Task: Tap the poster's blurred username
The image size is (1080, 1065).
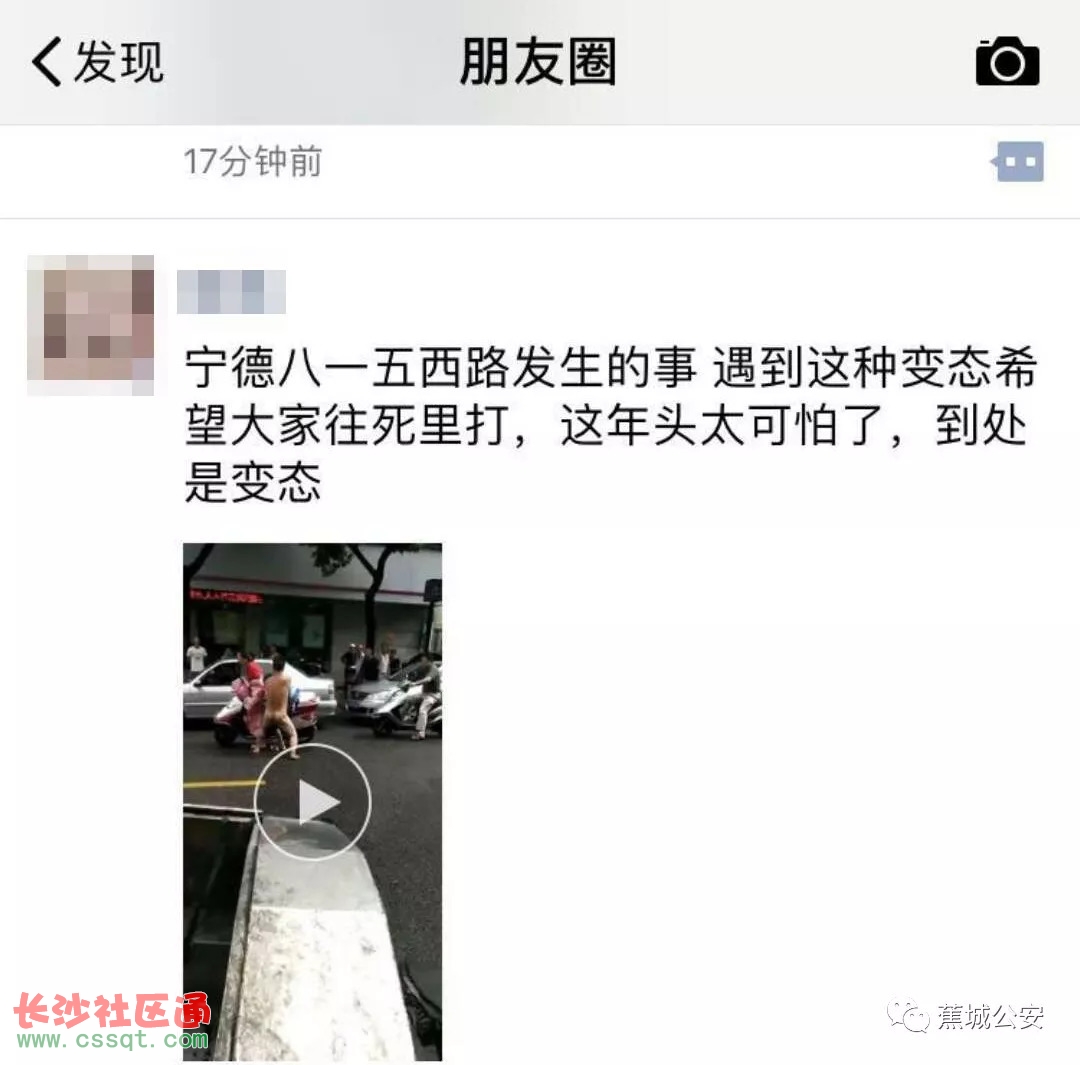Action: point(231,292)
